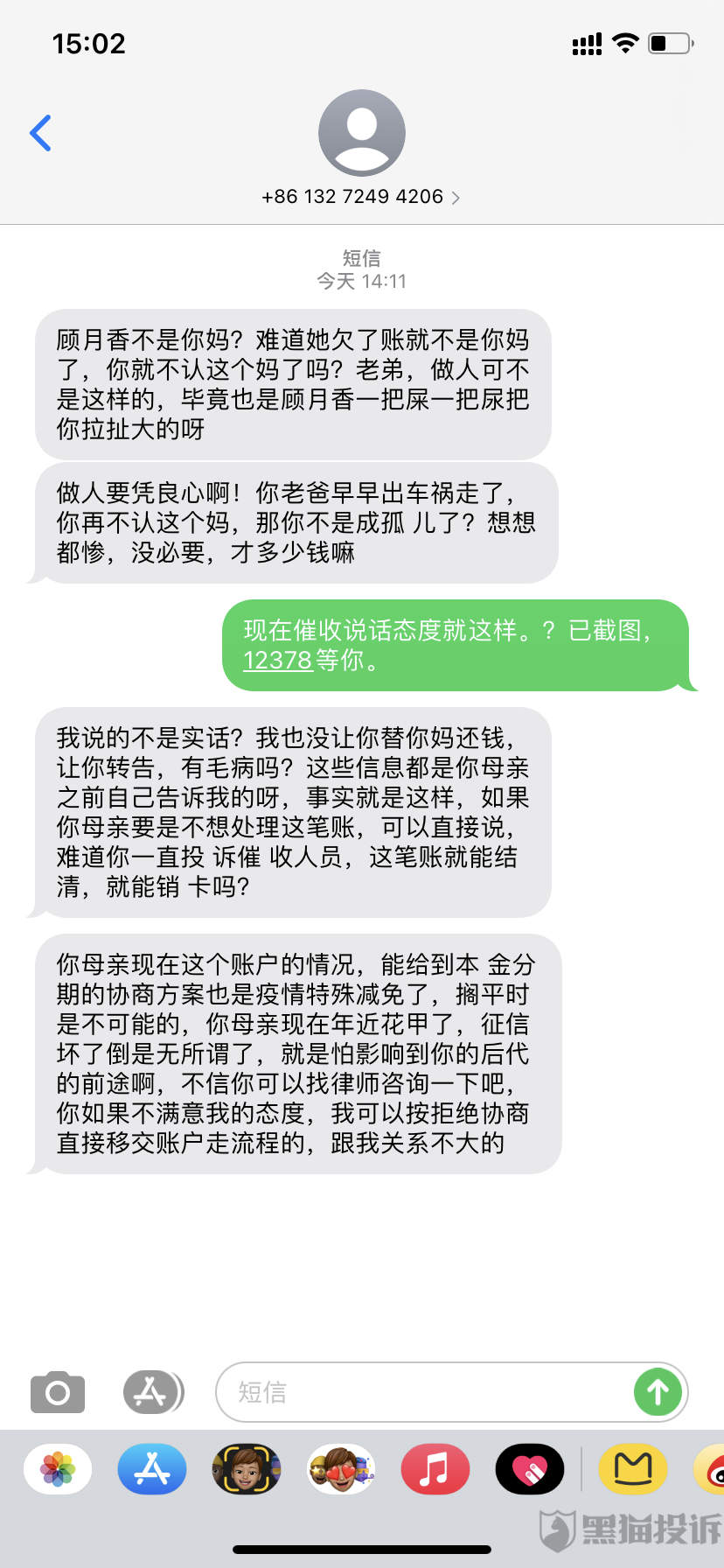Viewport: 724px width, 1568px height.
Task: Open Memoji camera effects app
Action: (x=247, y=1469)
